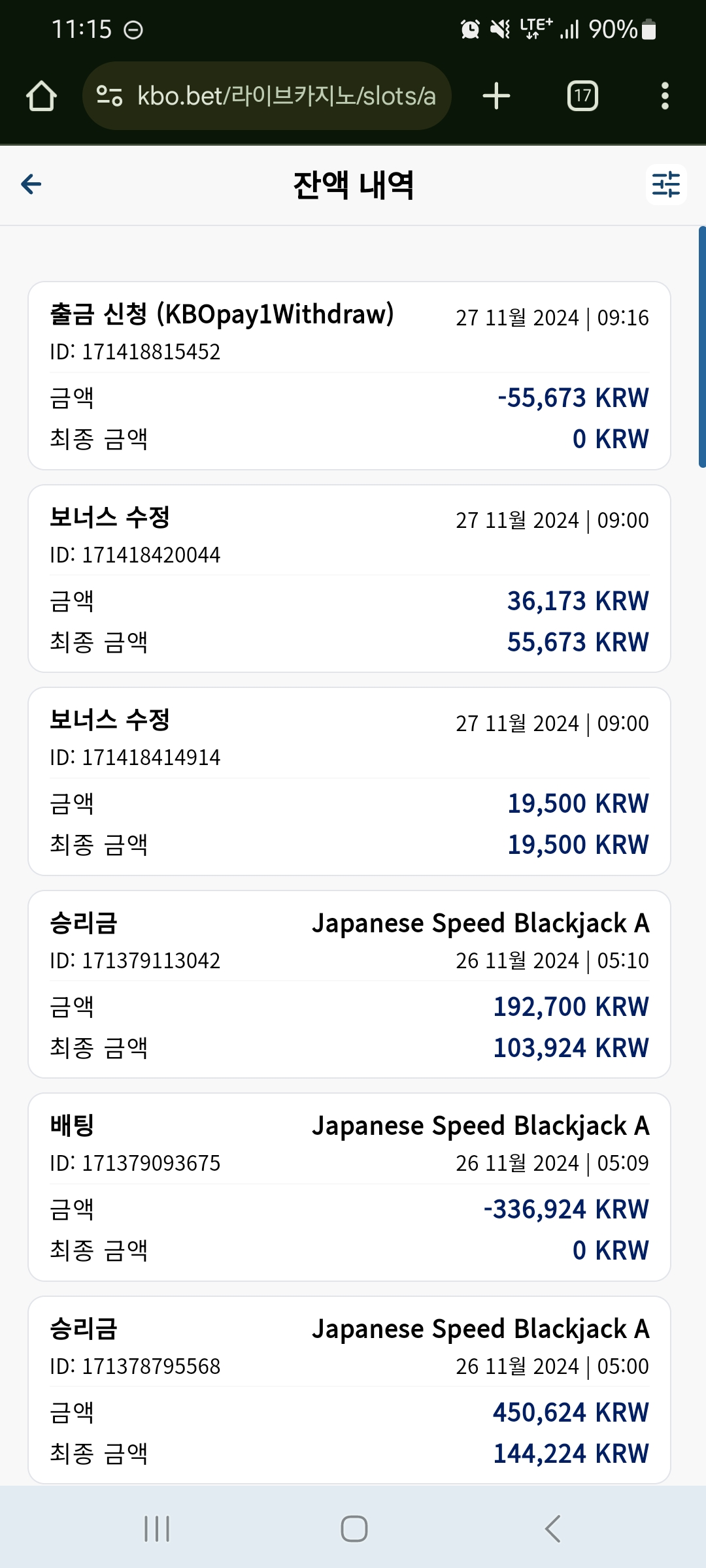Tap the system back button
This screenshot has height=1568, width=706.
pyautogui.click(x=552, y=1529)
